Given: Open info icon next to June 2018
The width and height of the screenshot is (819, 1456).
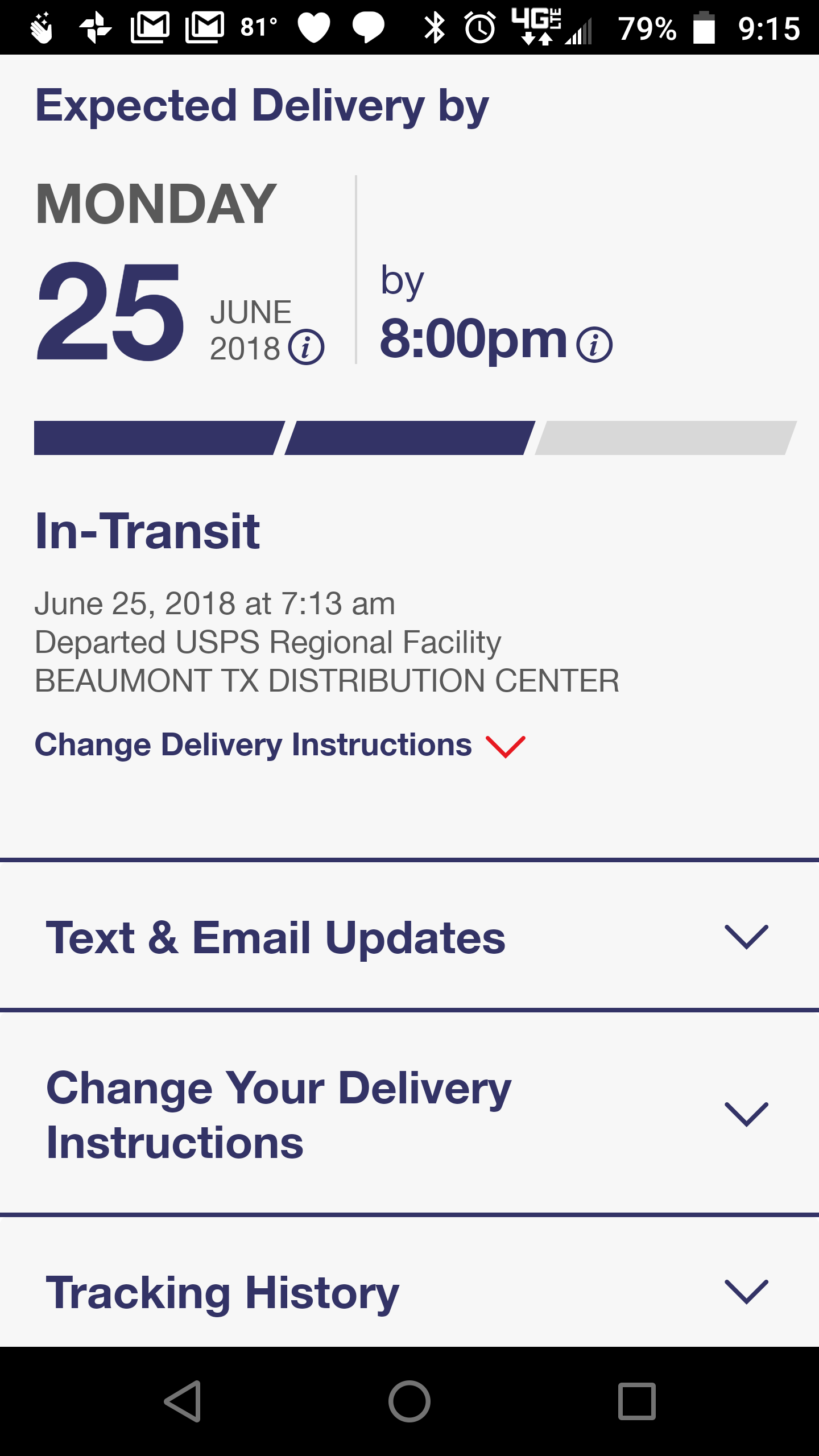Looking at the screenshot, I should [306, 347].
